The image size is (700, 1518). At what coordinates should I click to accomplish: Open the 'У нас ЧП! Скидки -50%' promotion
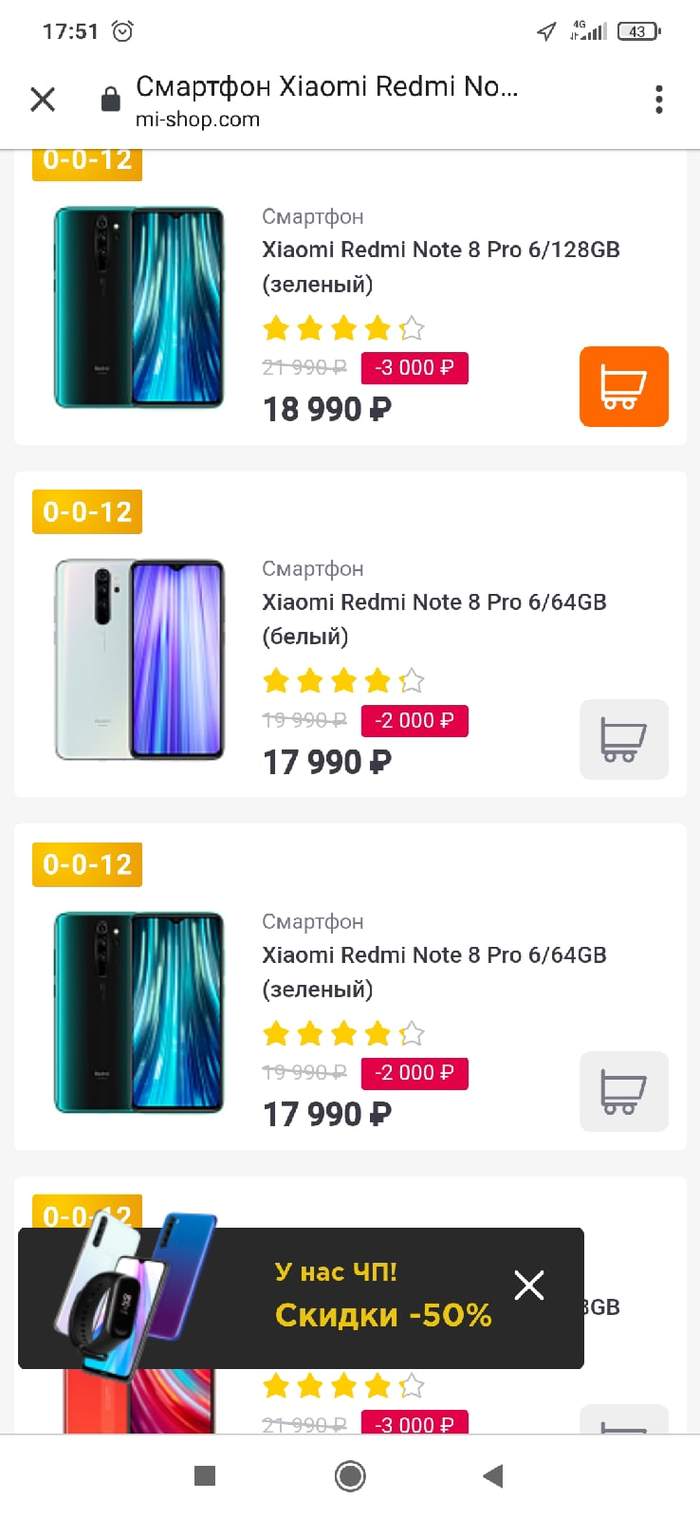coord(383,1298)
